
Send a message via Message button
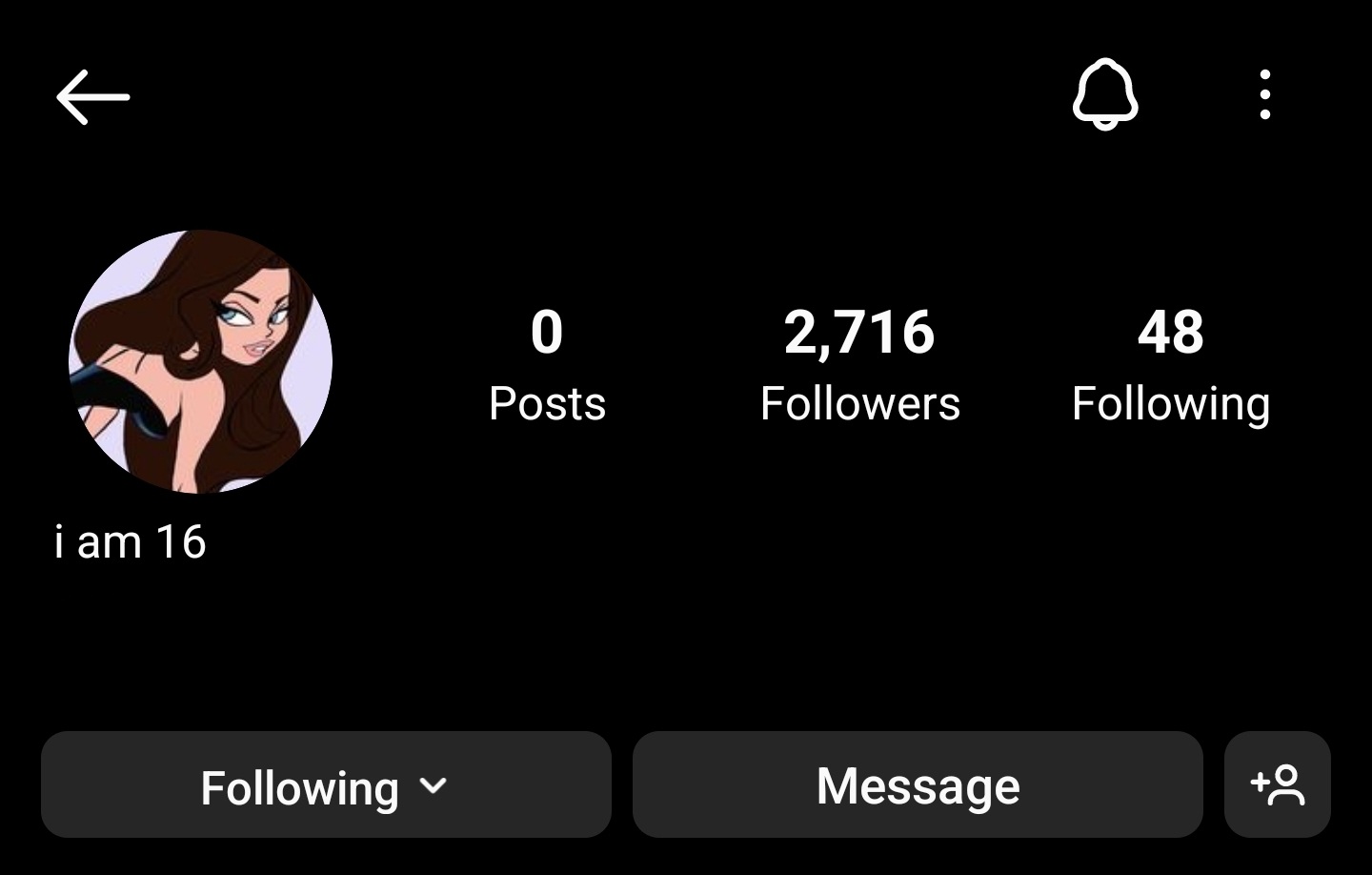[918, 785]
